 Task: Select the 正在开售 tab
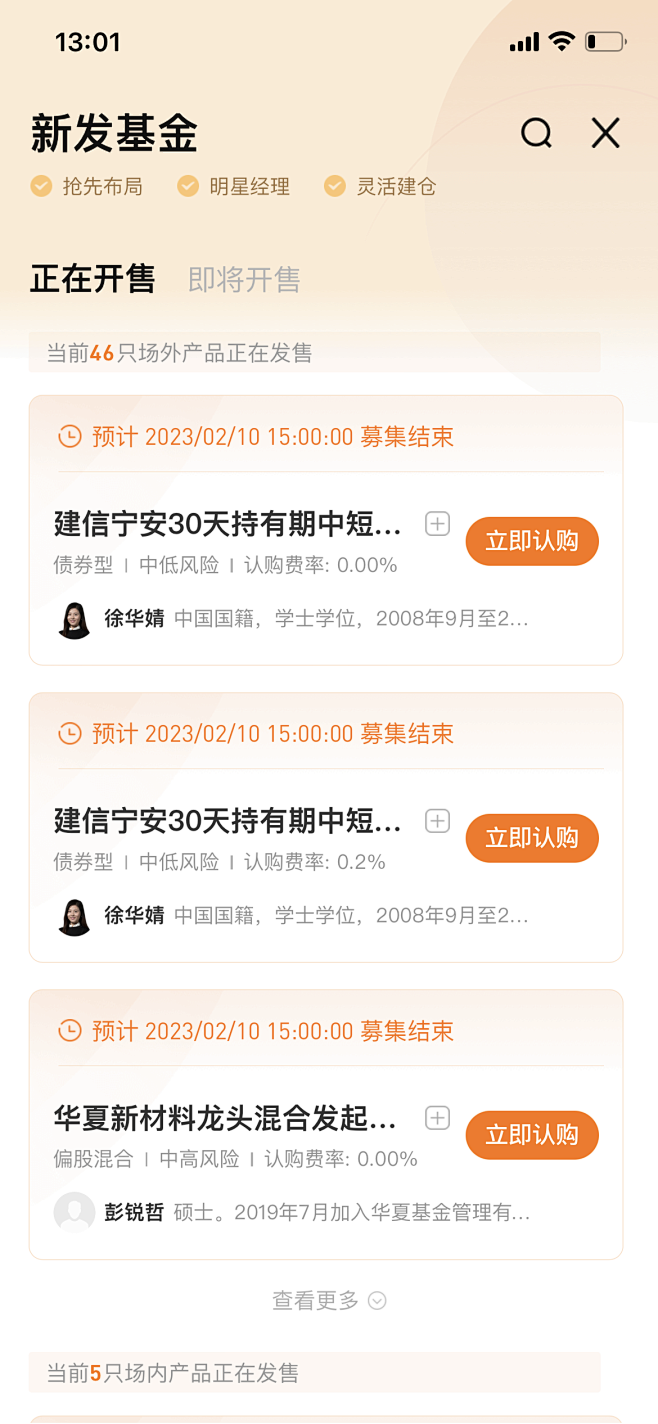pos(93,279)
